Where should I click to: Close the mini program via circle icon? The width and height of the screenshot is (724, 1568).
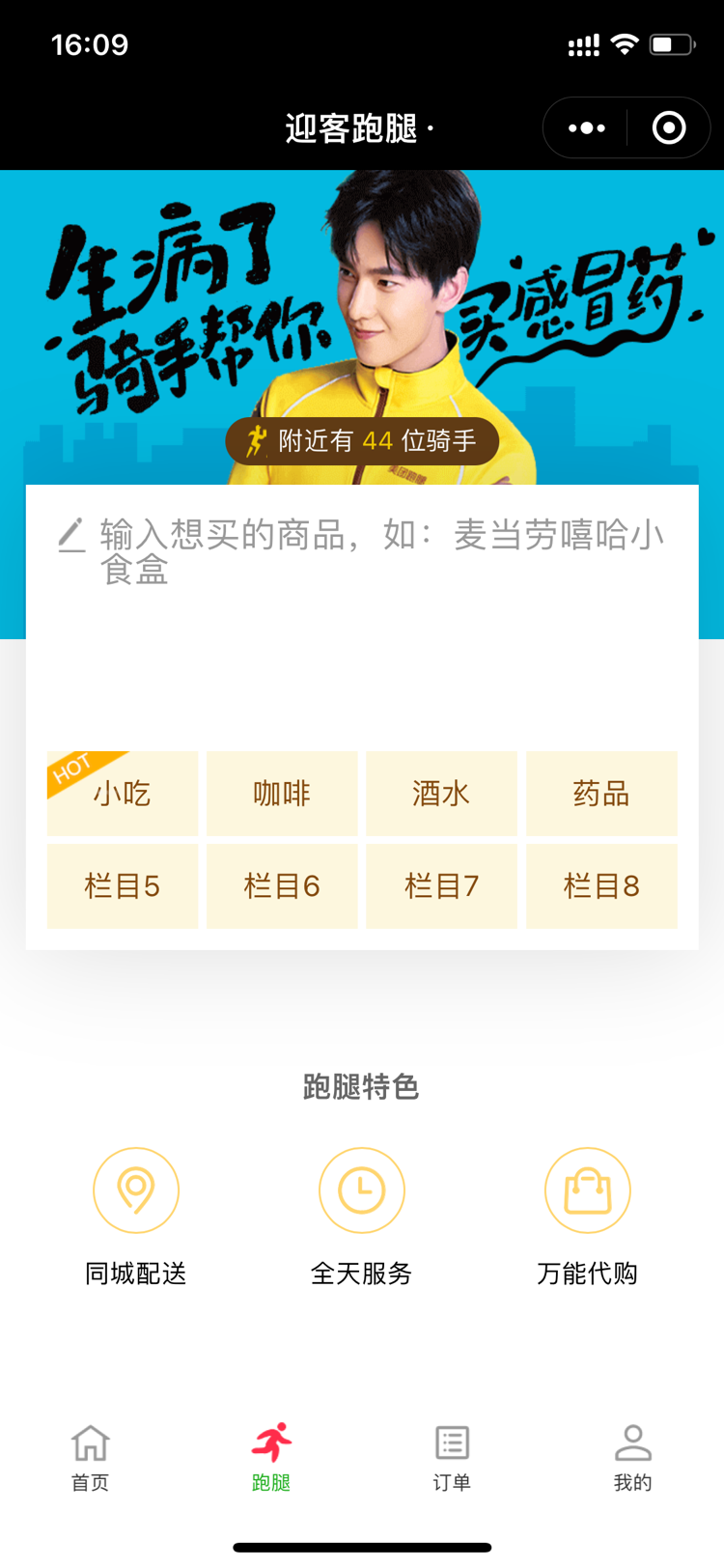click(668, 127)
